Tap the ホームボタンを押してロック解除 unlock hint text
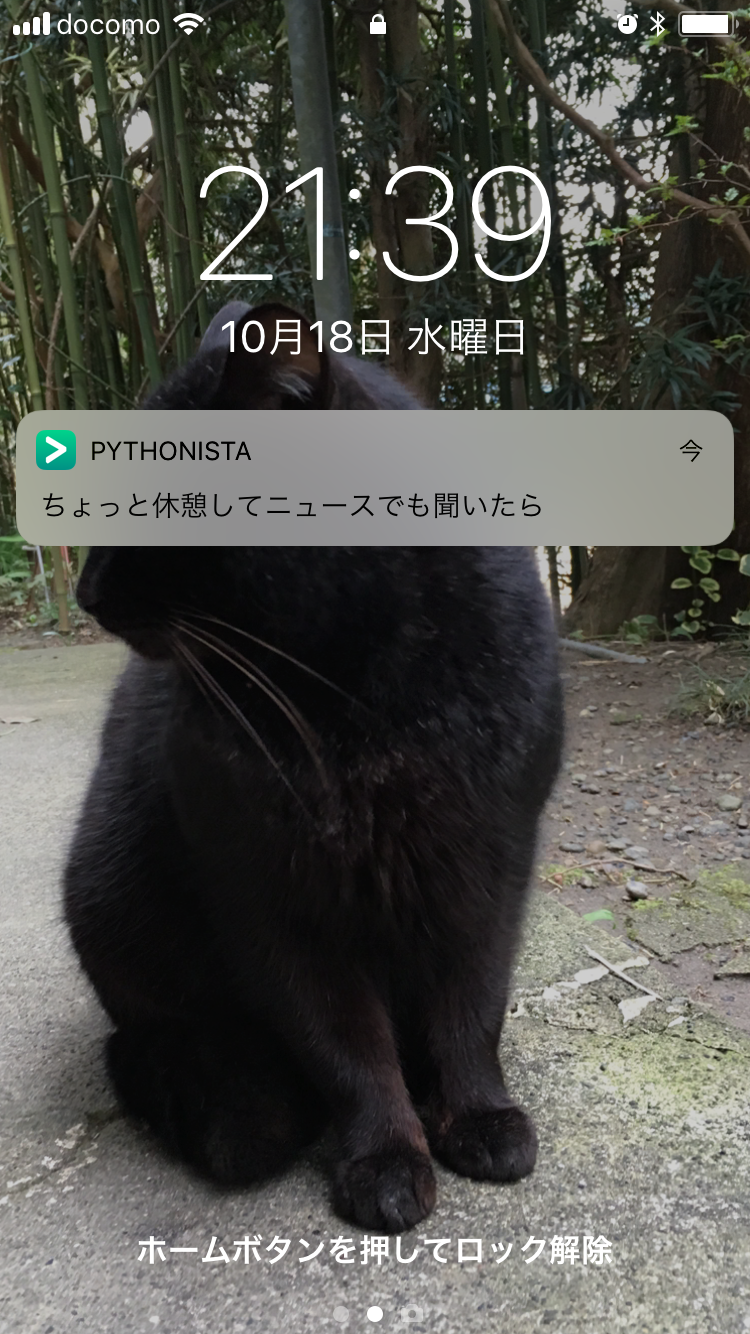The height and width of the screenshot is (1334, 750). (x=375, y=1249)
